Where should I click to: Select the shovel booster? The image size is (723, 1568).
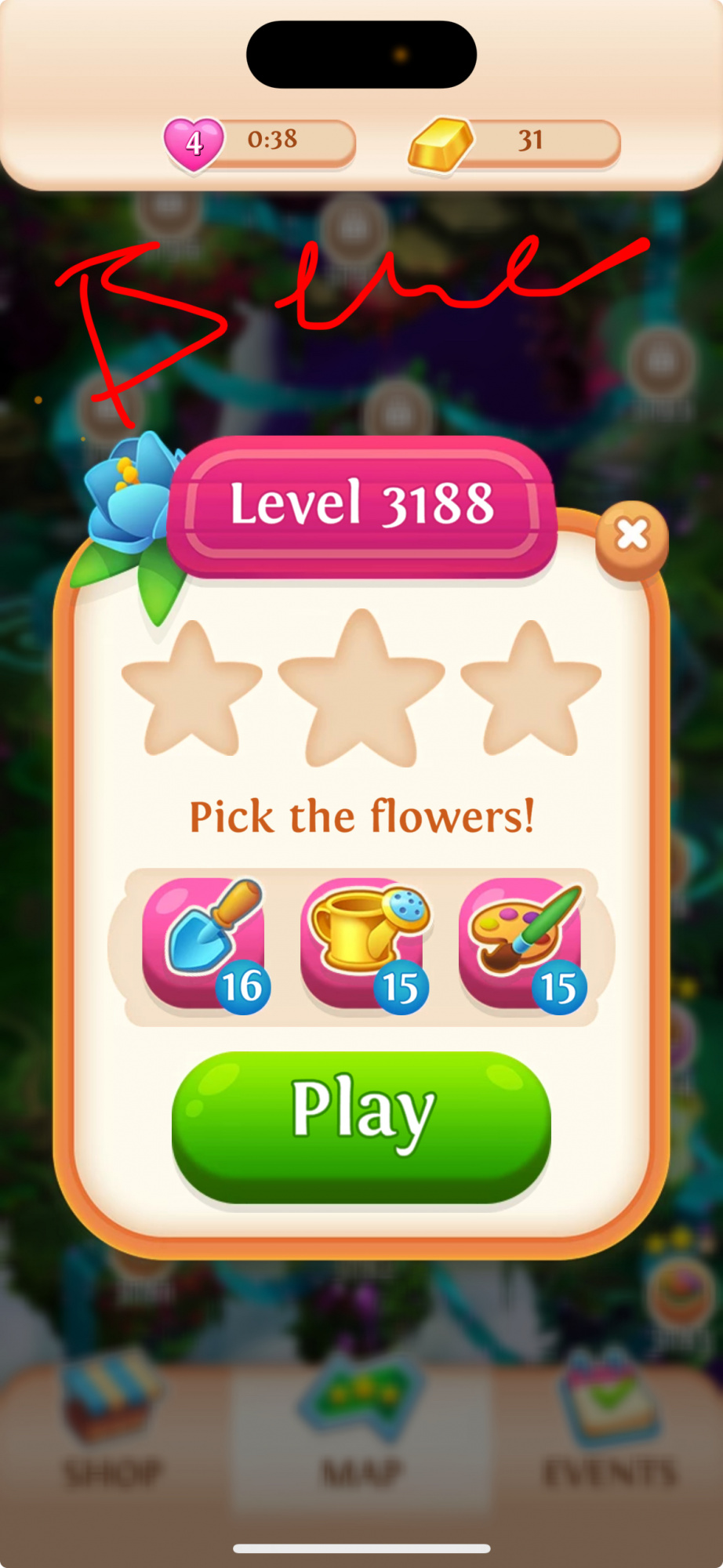click(204, 944)
